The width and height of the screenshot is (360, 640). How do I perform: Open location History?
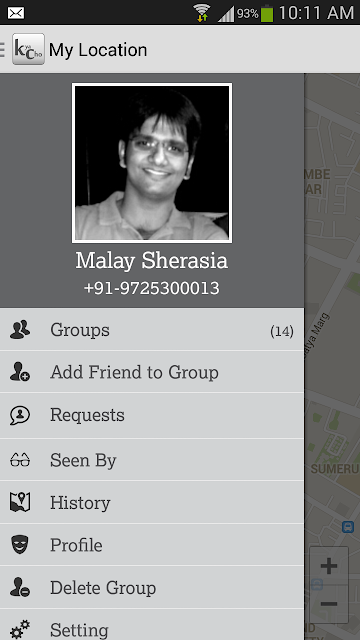pyautogui.click(x=152, y=502)
